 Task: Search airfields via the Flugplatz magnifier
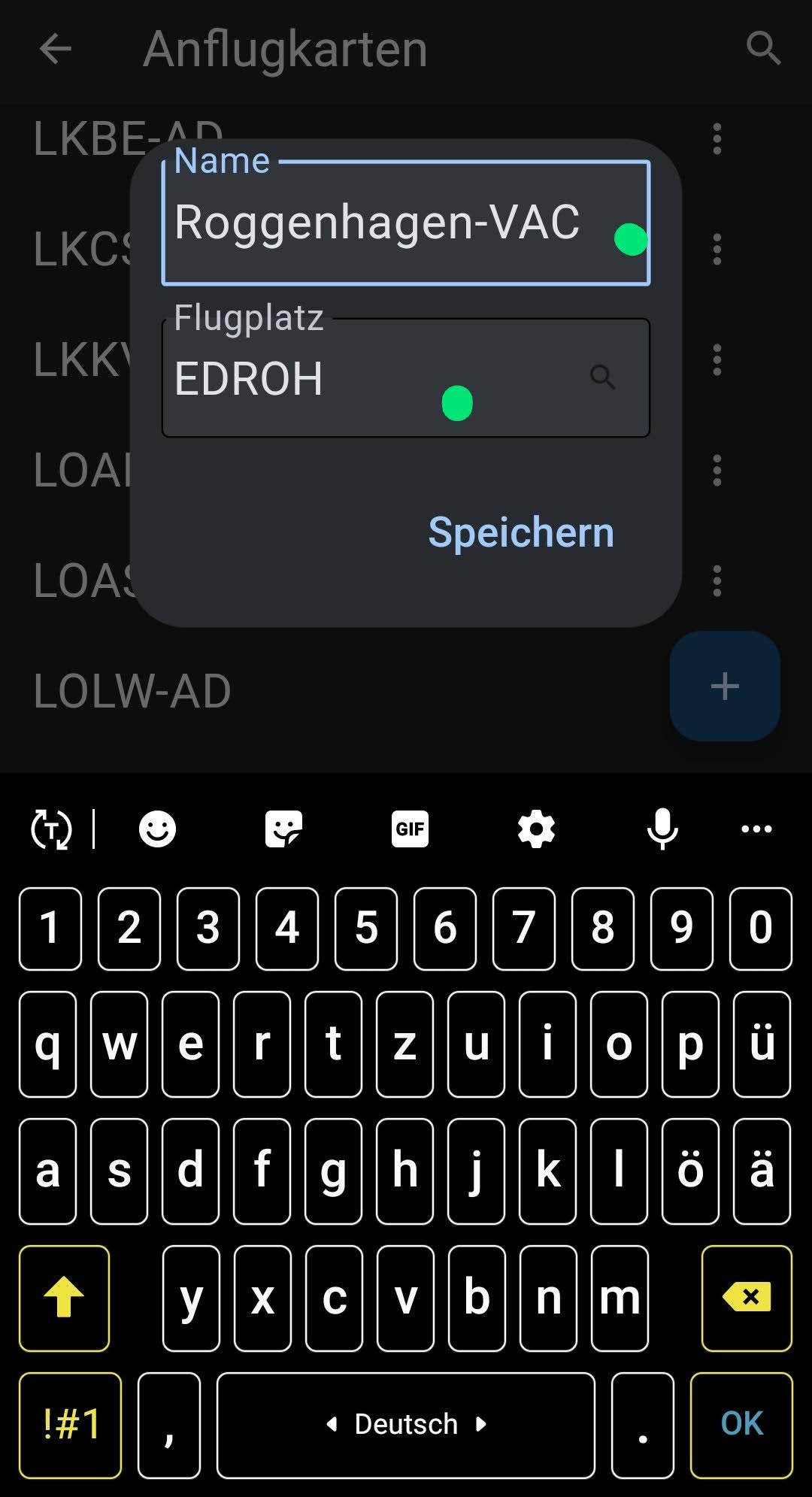click(602, 377)
